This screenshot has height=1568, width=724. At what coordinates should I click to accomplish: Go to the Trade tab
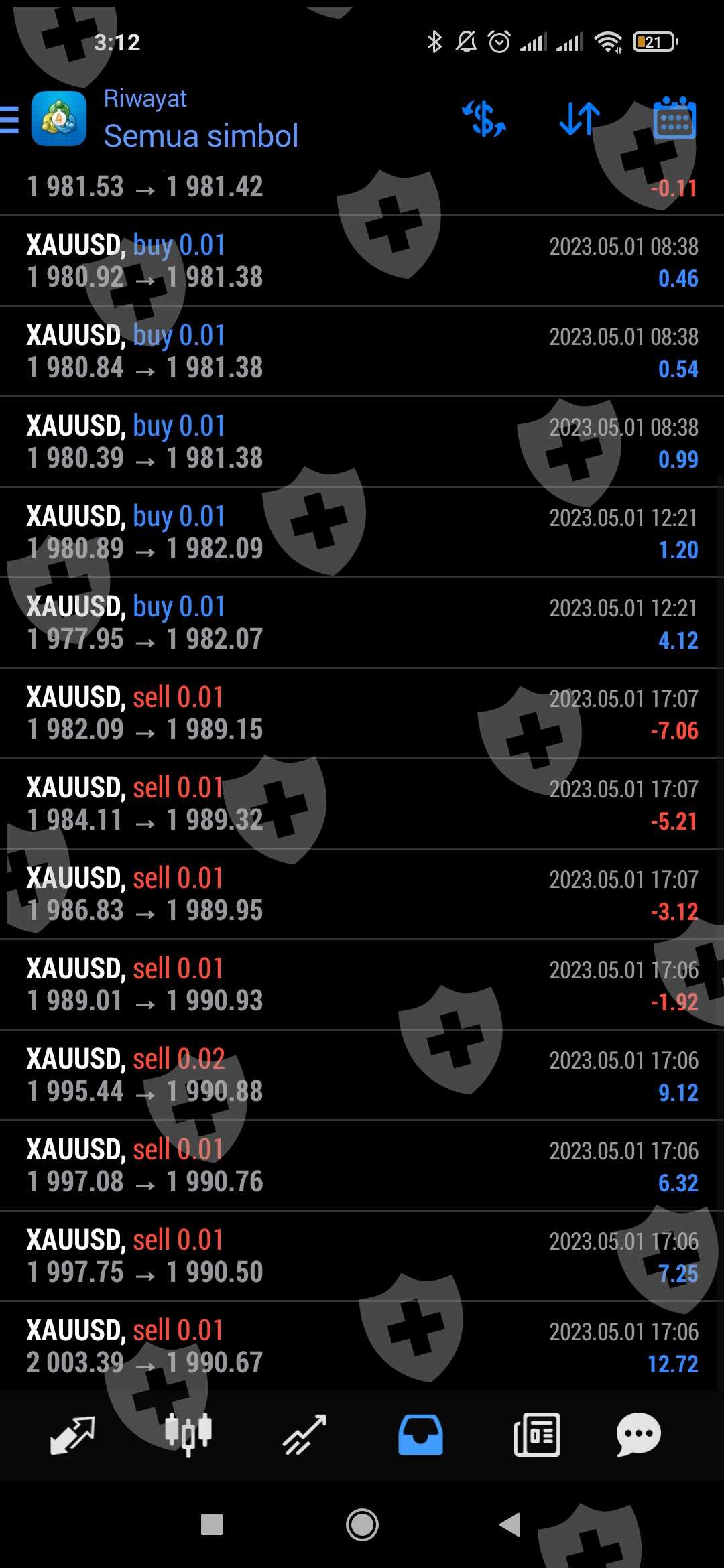point(304,1435)
